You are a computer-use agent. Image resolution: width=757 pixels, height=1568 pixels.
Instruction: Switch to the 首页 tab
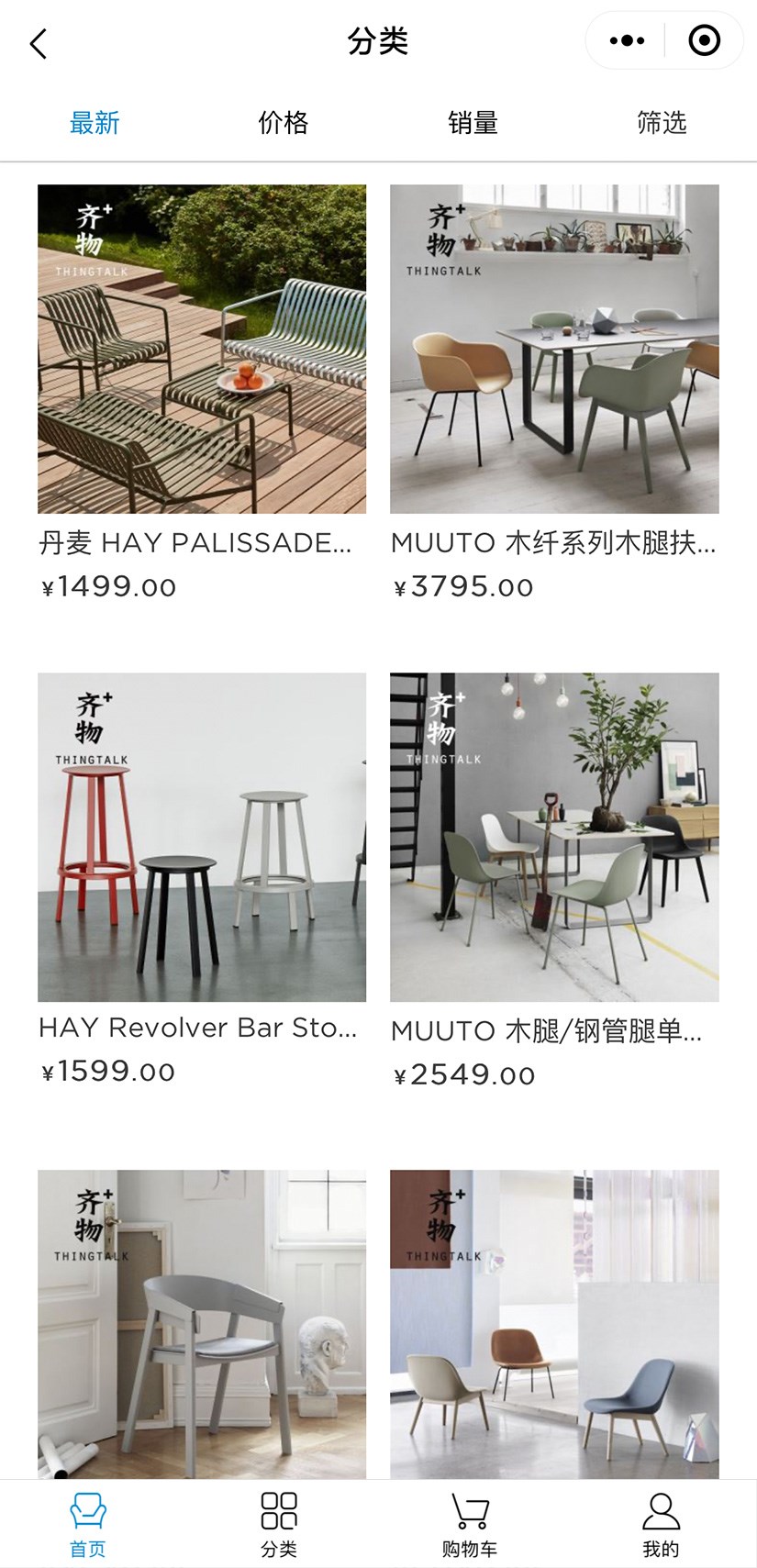tap(88, 1525)
